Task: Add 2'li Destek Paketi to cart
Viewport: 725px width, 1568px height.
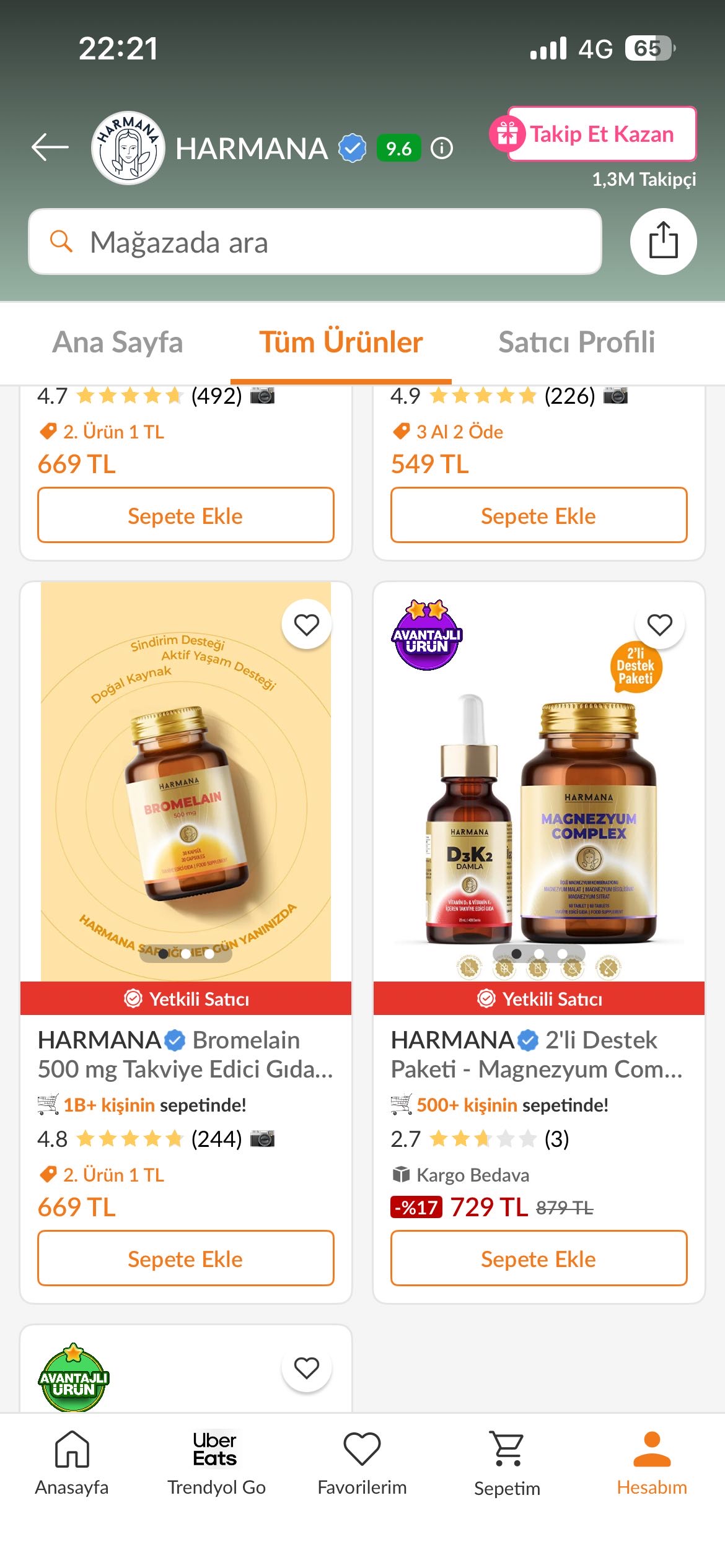Action: (x=538, y=1259)
